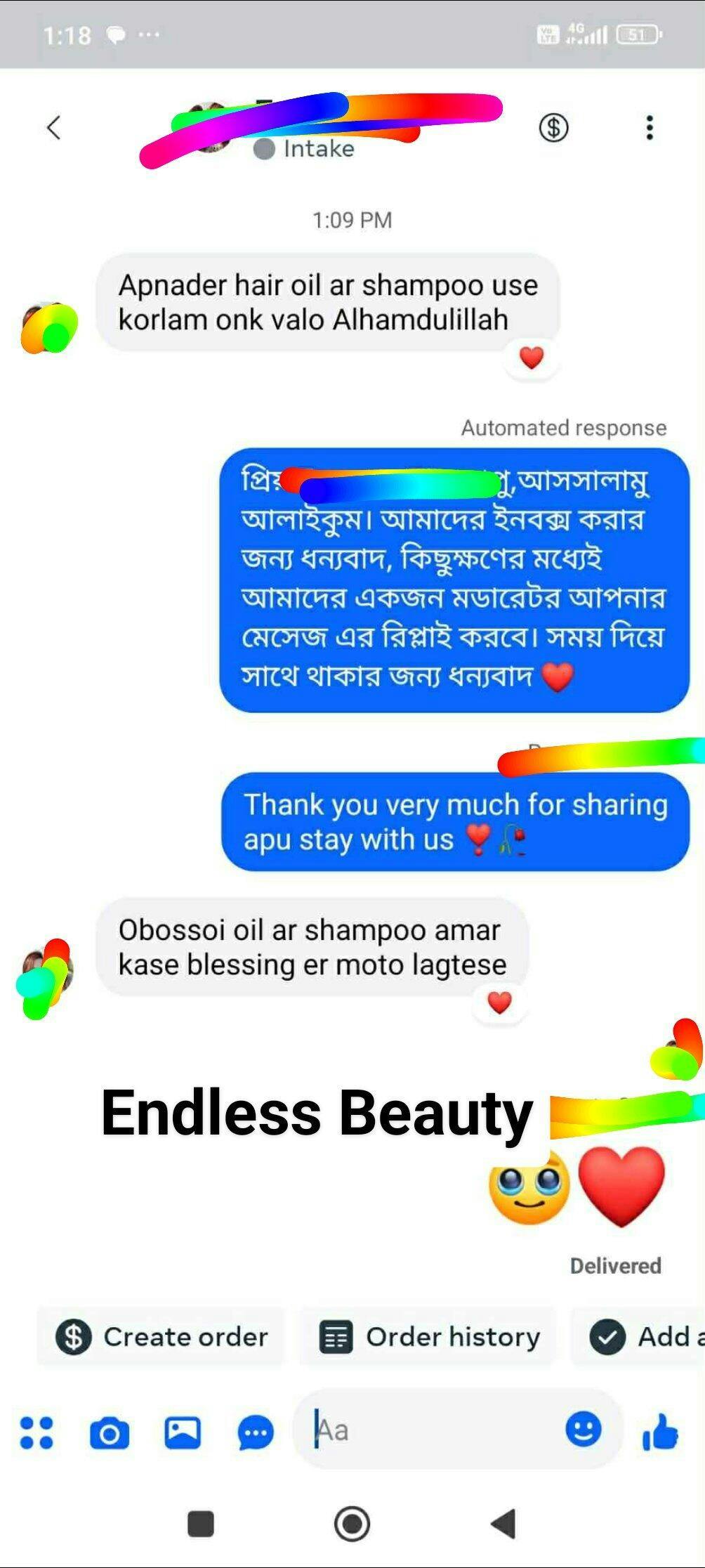Open the camera to take a photo
This screenshot has width=705, height=1568.
110,1432
